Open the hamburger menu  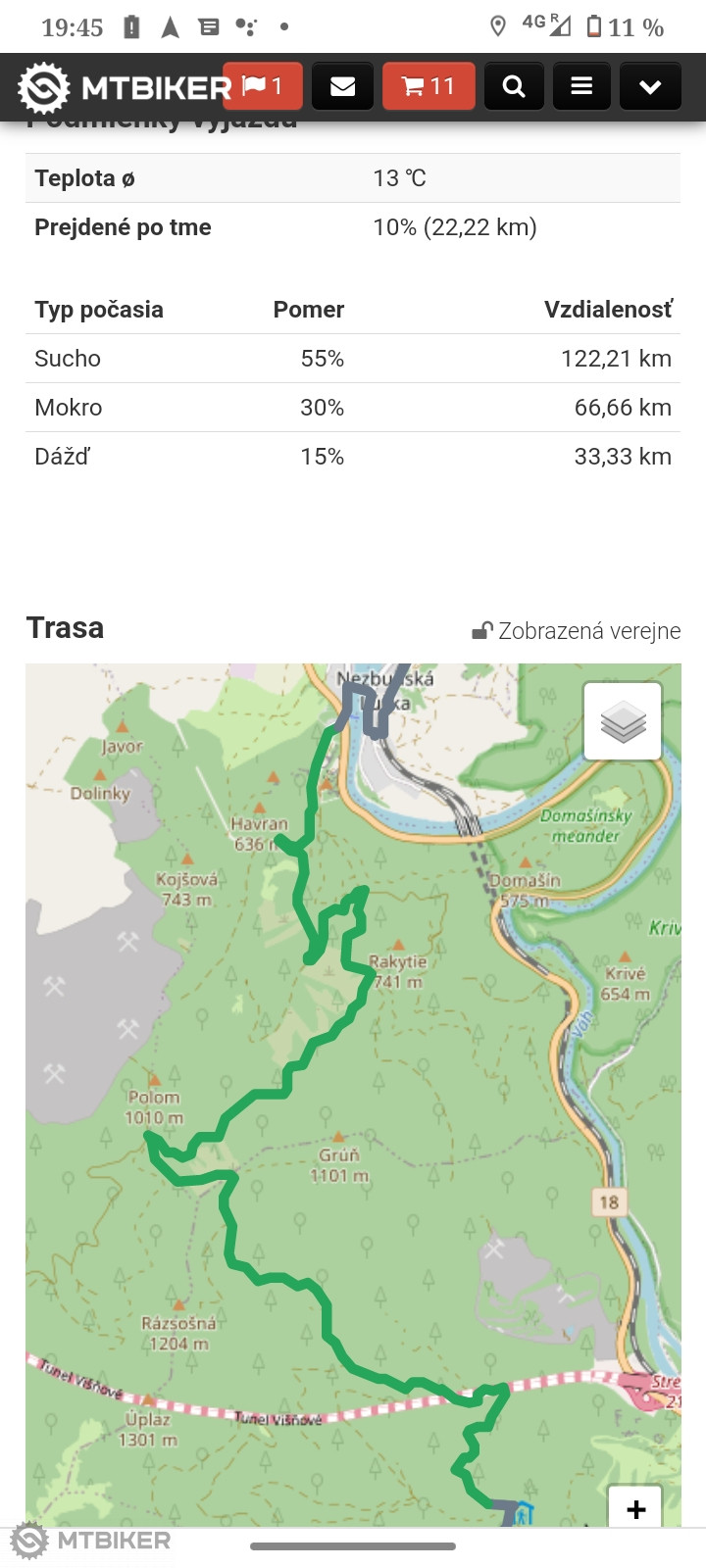581,86
